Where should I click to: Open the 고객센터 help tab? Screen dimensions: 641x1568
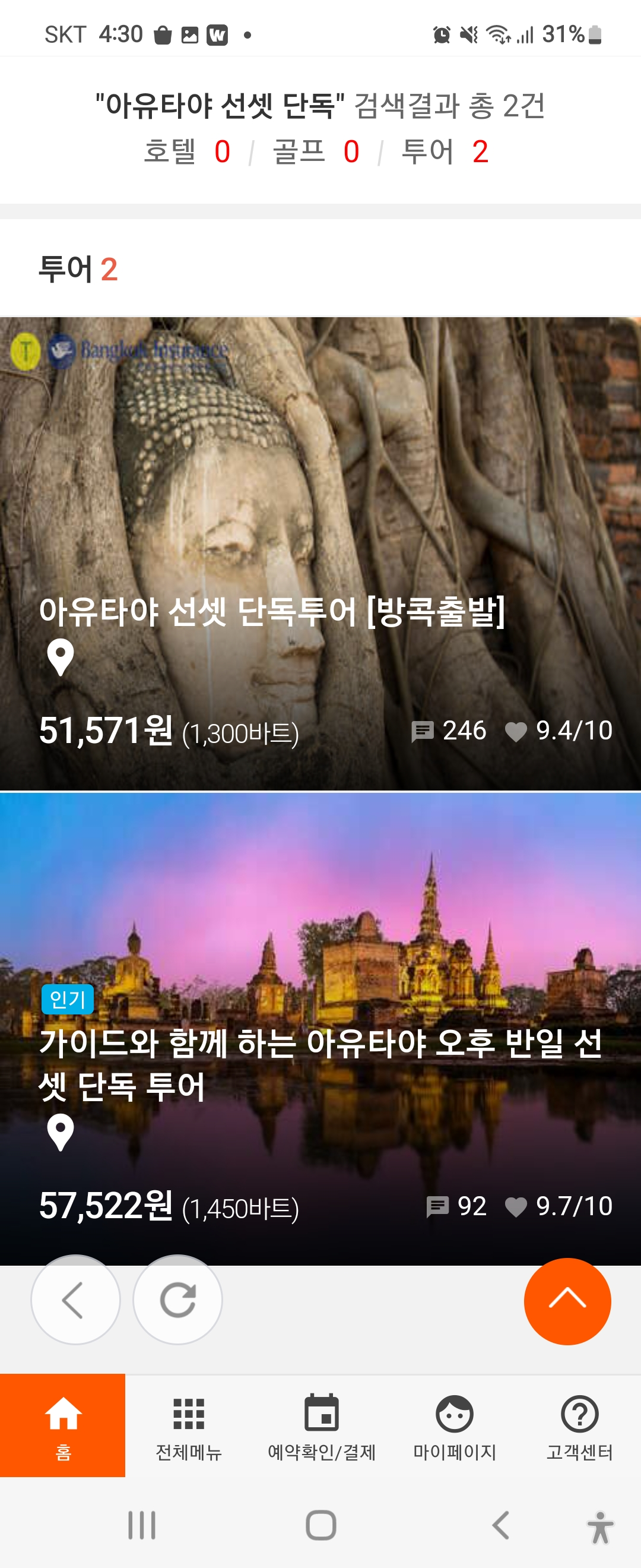pyautogui.click(x=579, y=1425)
